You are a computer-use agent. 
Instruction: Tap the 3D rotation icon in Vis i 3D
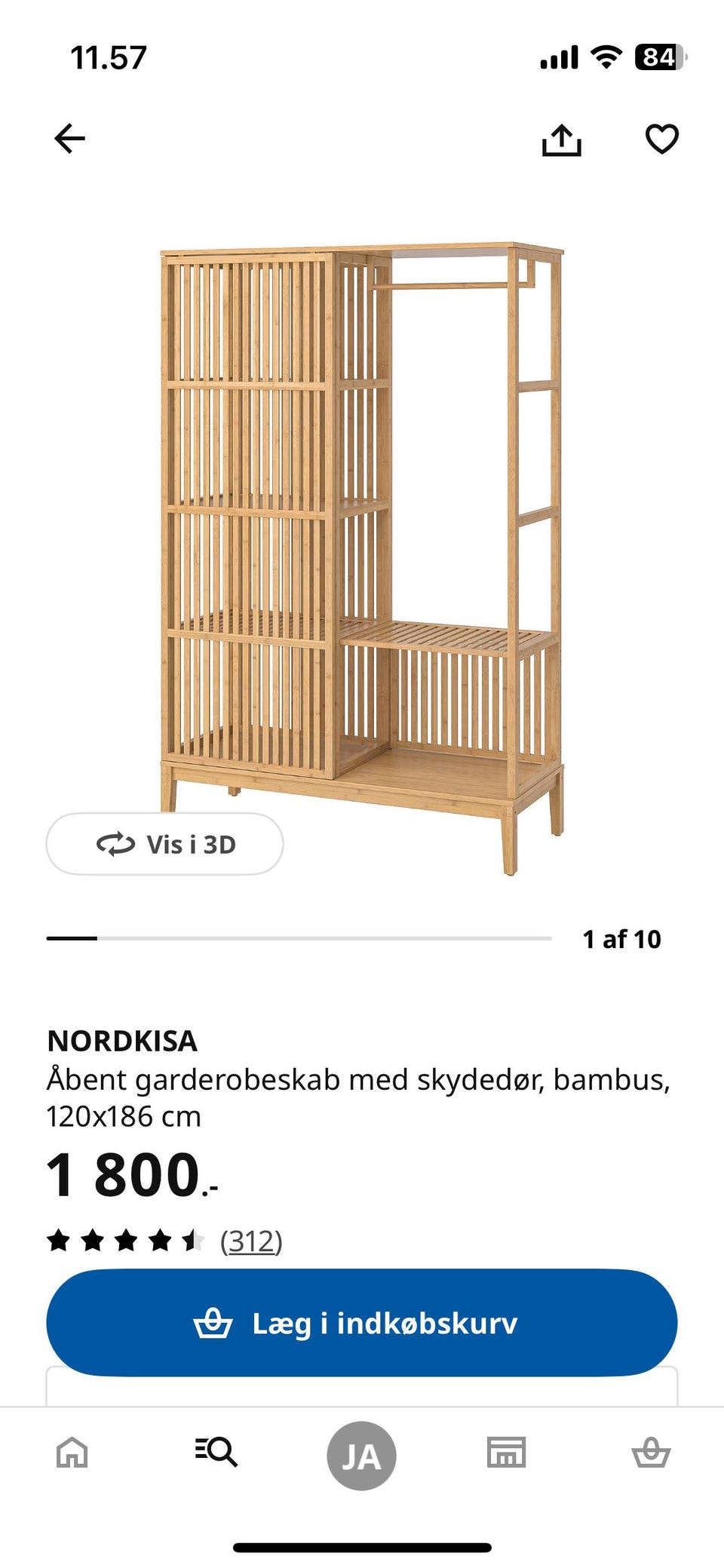(x=115, y=845)
